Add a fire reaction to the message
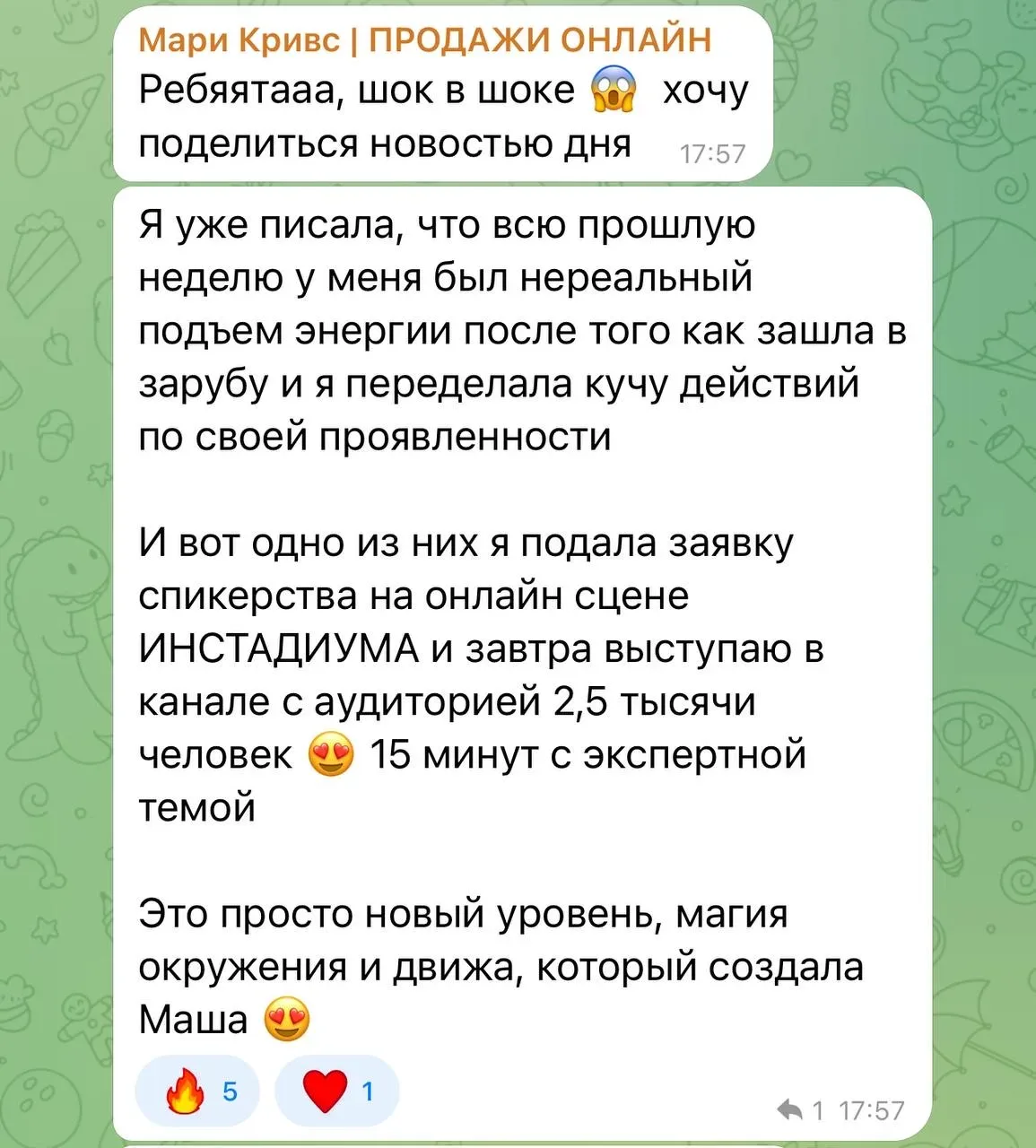 click(197, 1091)
